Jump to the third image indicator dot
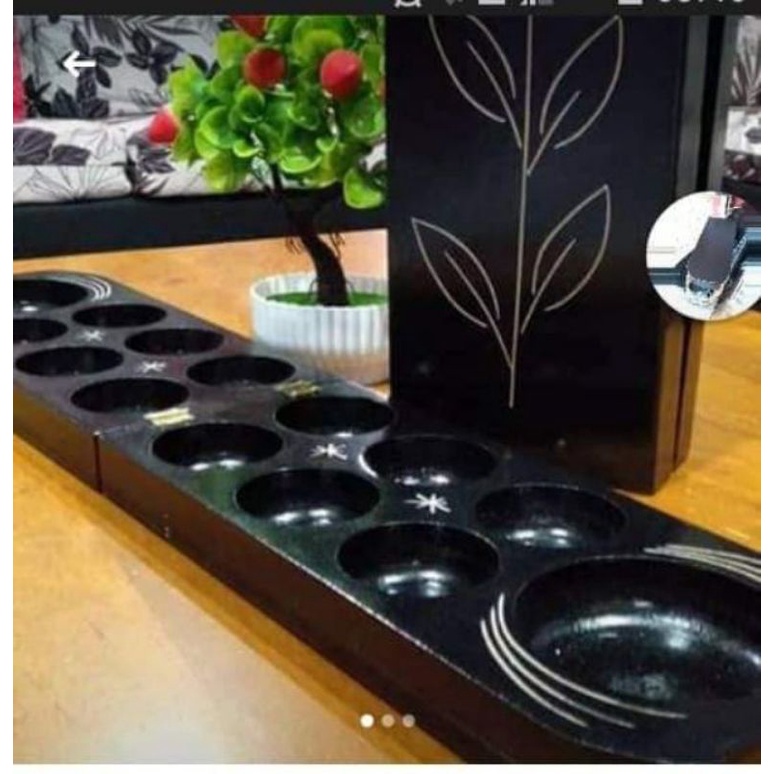Image resolution: width=774 pixels, height=774 pixels. point(409,721)
